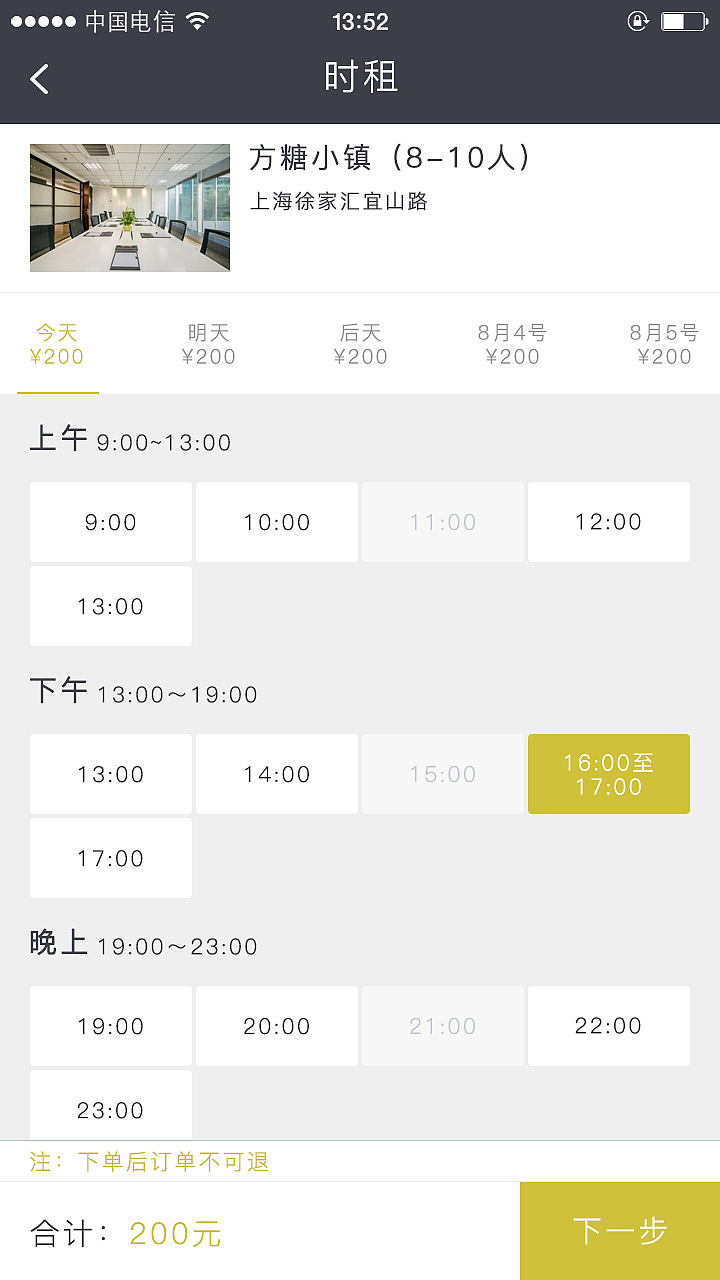Image resolution: width=720 pixels, height=1280 pixels.
Task: Tap the back arrow to return
Action: 40,77
